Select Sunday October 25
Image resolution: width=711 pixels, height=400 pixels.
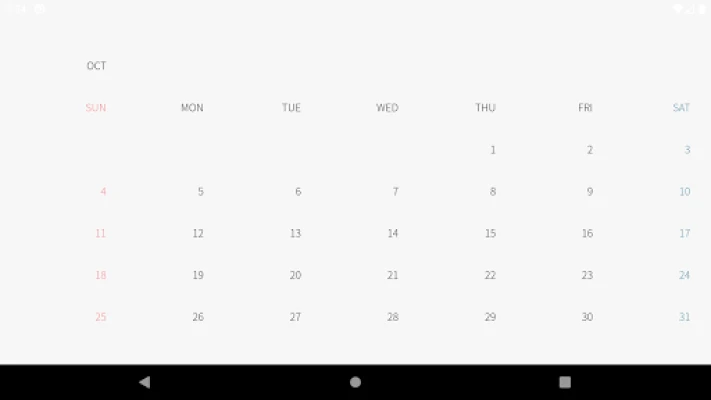100,317
